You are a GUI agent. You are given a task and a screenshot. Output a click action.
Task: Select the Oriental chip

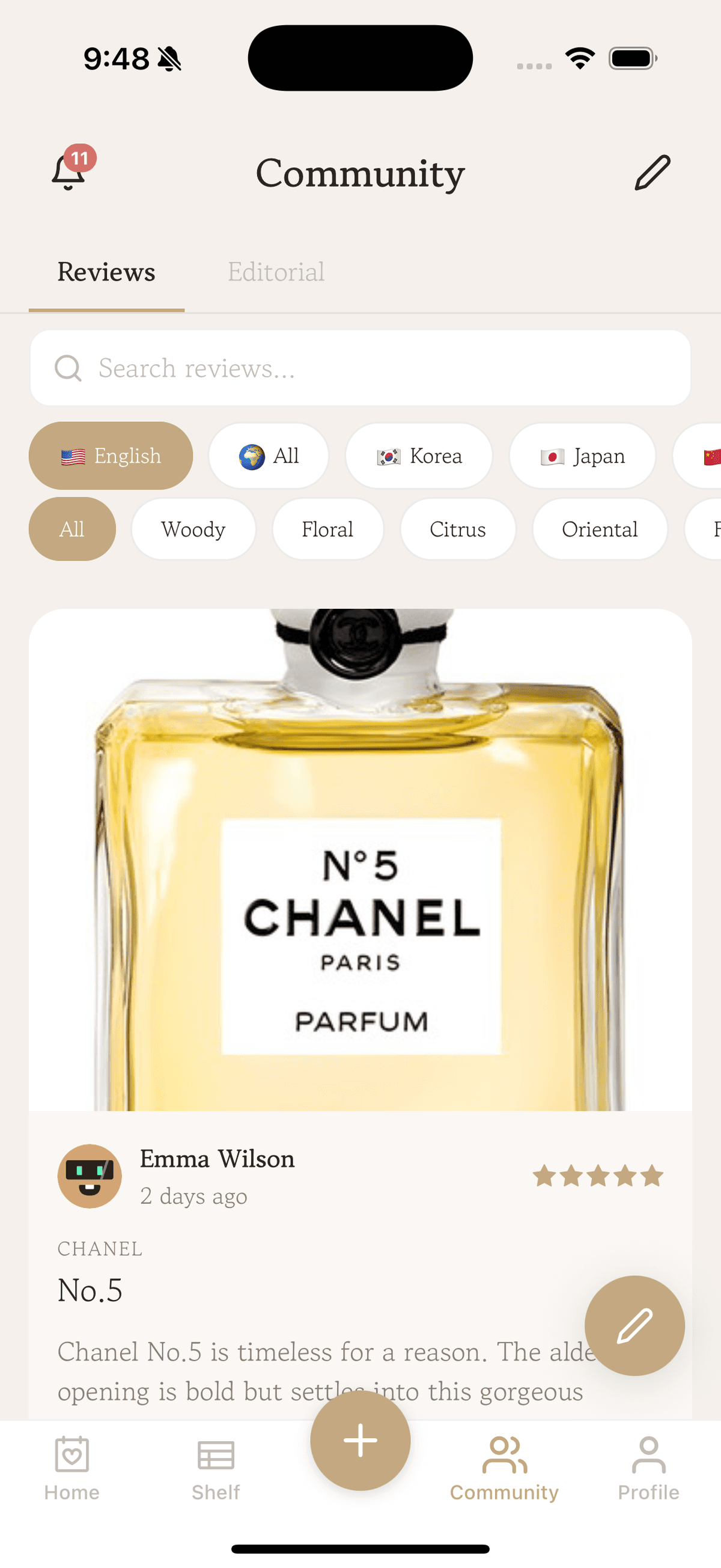coord(599,529)
